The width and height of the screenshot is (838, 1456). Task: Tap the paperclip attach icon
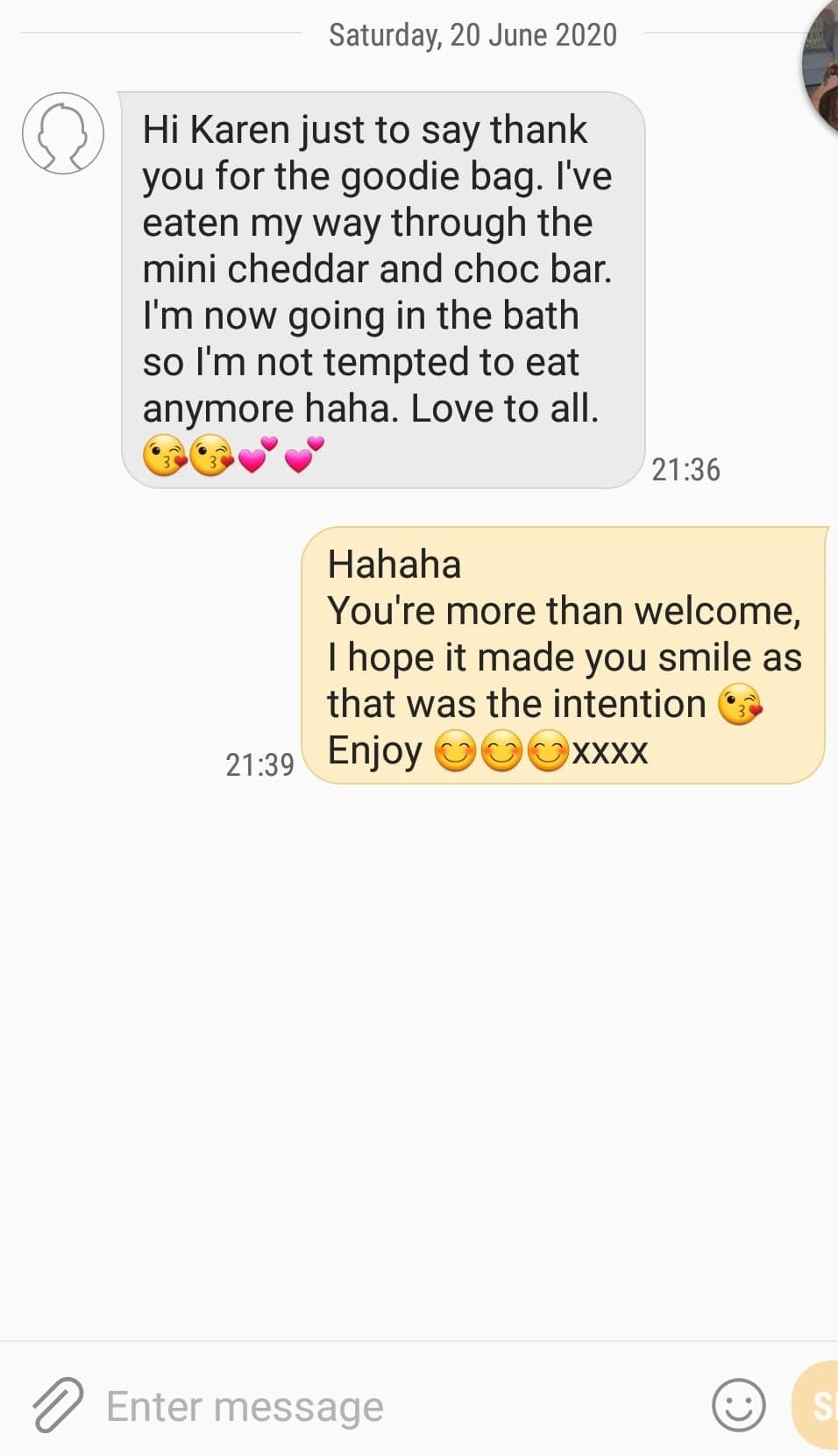58,1404
